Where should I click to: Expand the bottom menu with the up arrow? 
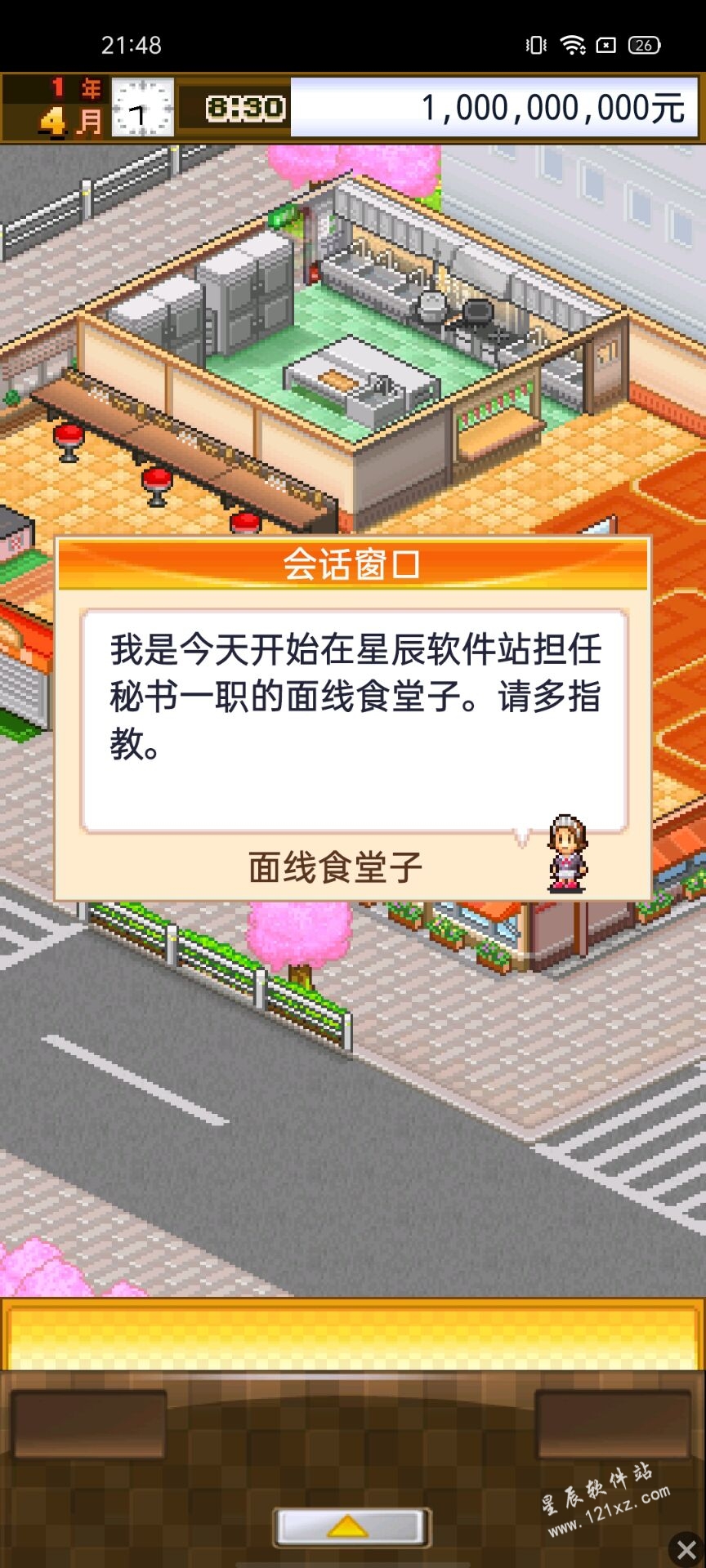tap(351, 1526)
